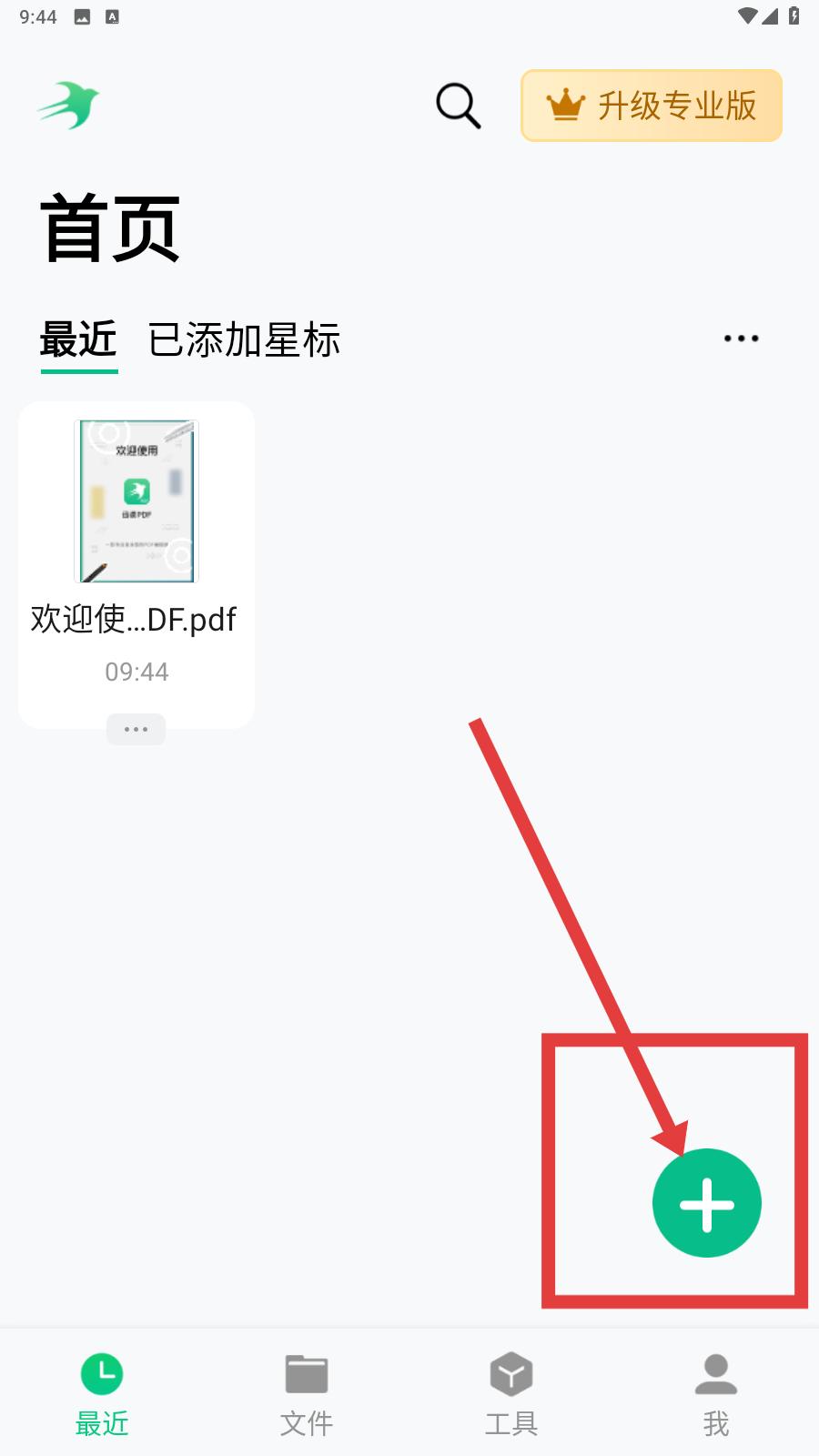Image resolution: width=819 pixels, height=1456 pixels.
Task: Select the 最近 top tab
Action: coord(79,340)
